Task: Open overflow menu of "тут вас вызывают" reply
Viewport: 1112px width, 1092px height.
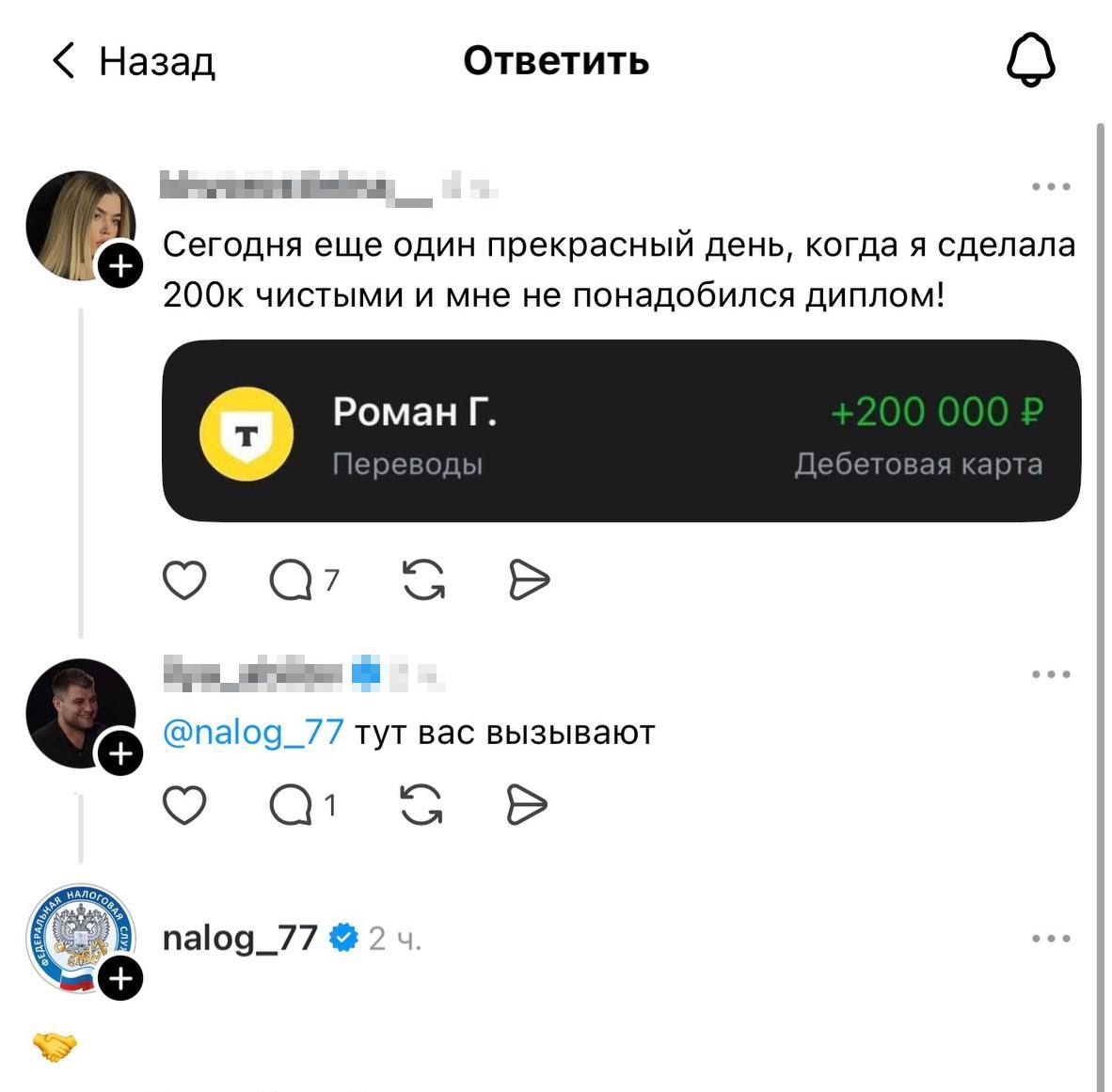Action: click(1051, 673)
